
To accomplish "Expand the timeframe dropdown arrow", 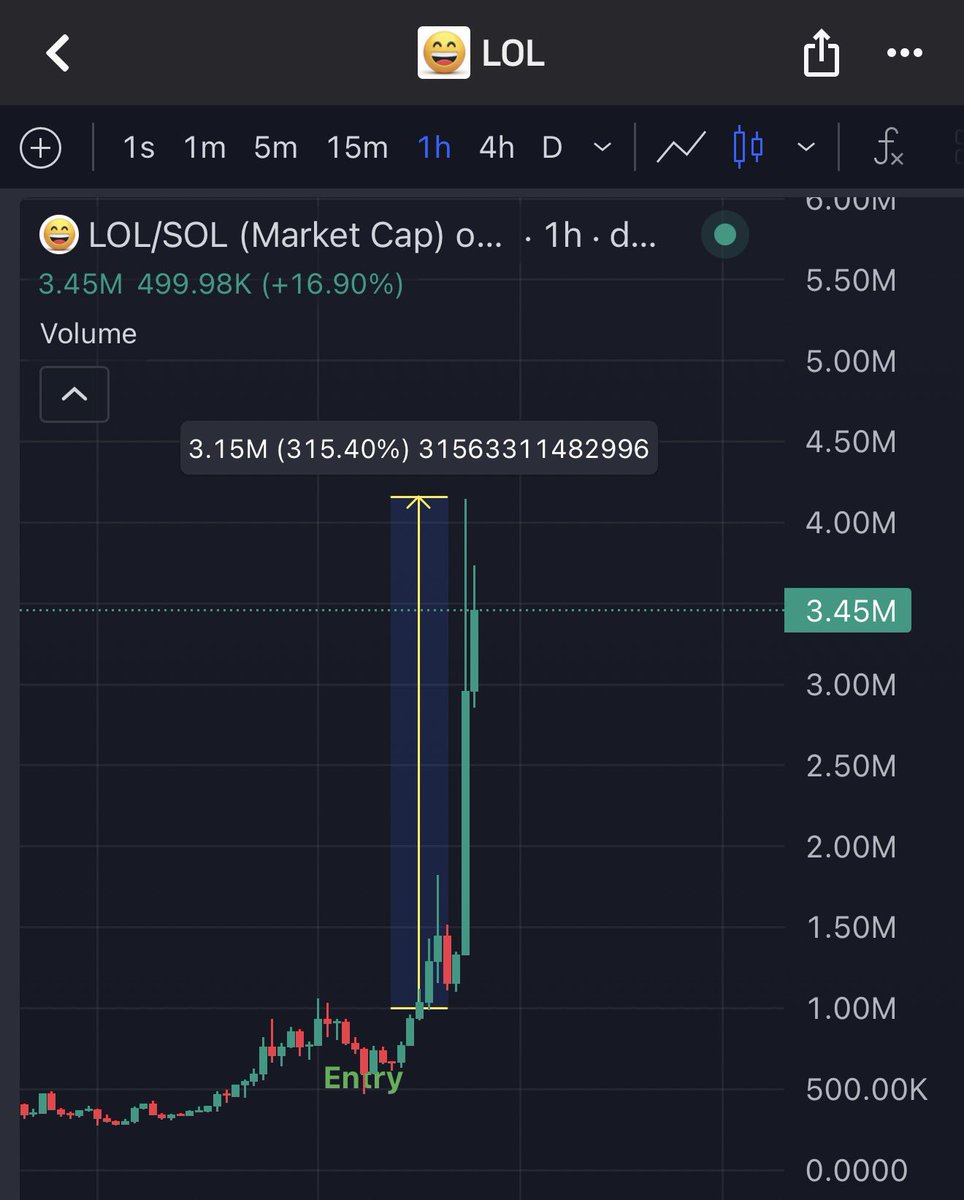I will pyautogui.click(x=602, y=149).
